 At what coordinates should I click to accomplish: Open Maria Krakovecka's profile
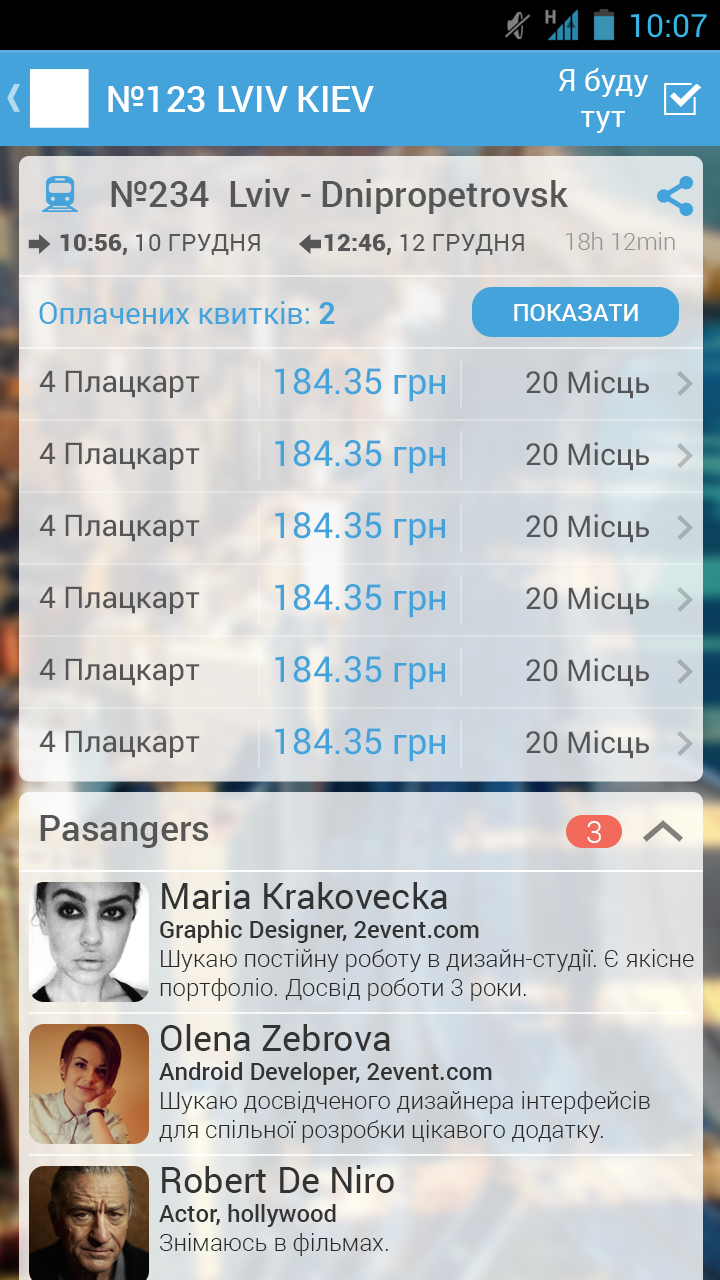coord(360,941)
